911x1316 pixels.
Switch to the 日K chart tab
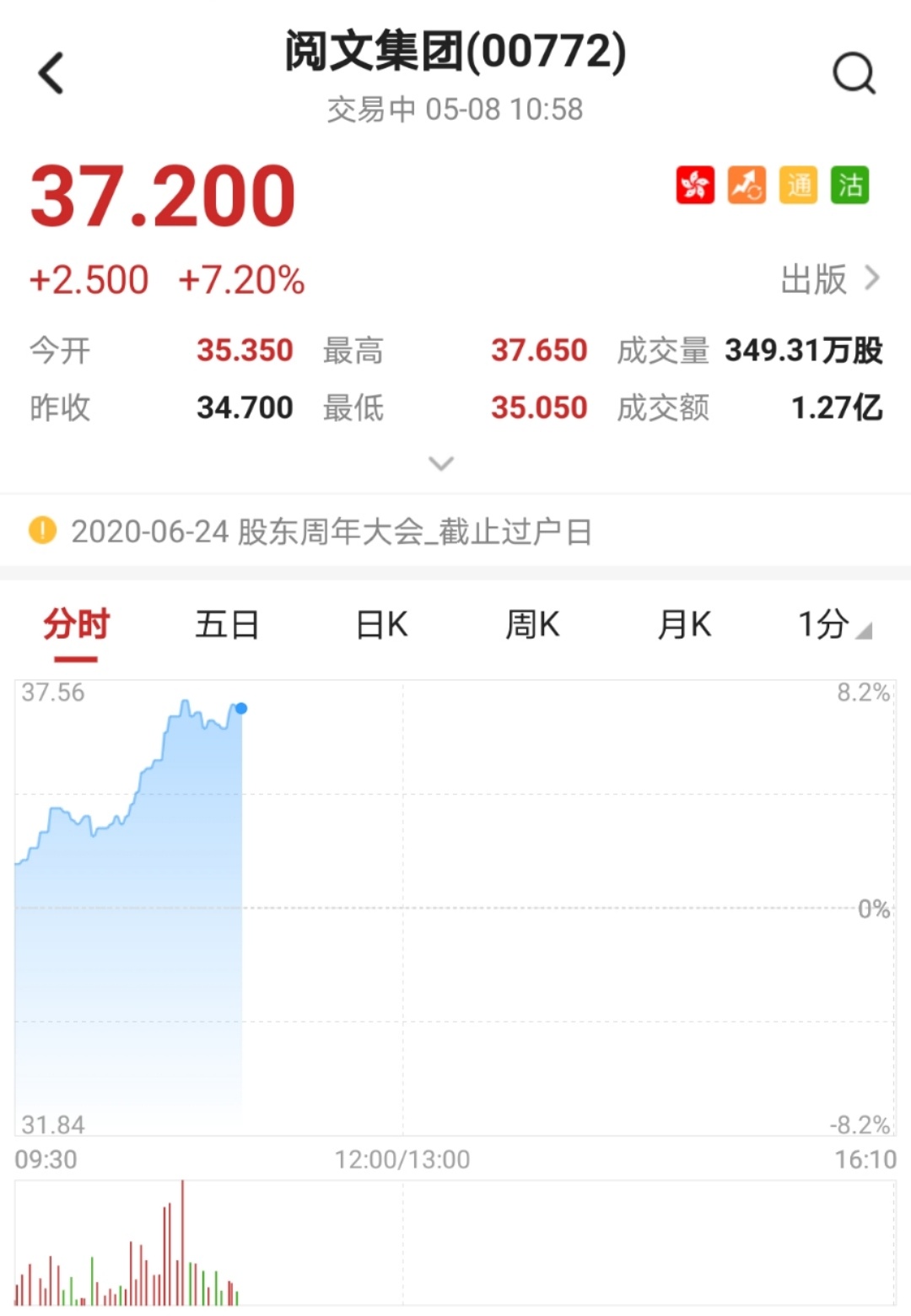click(381, 625)
